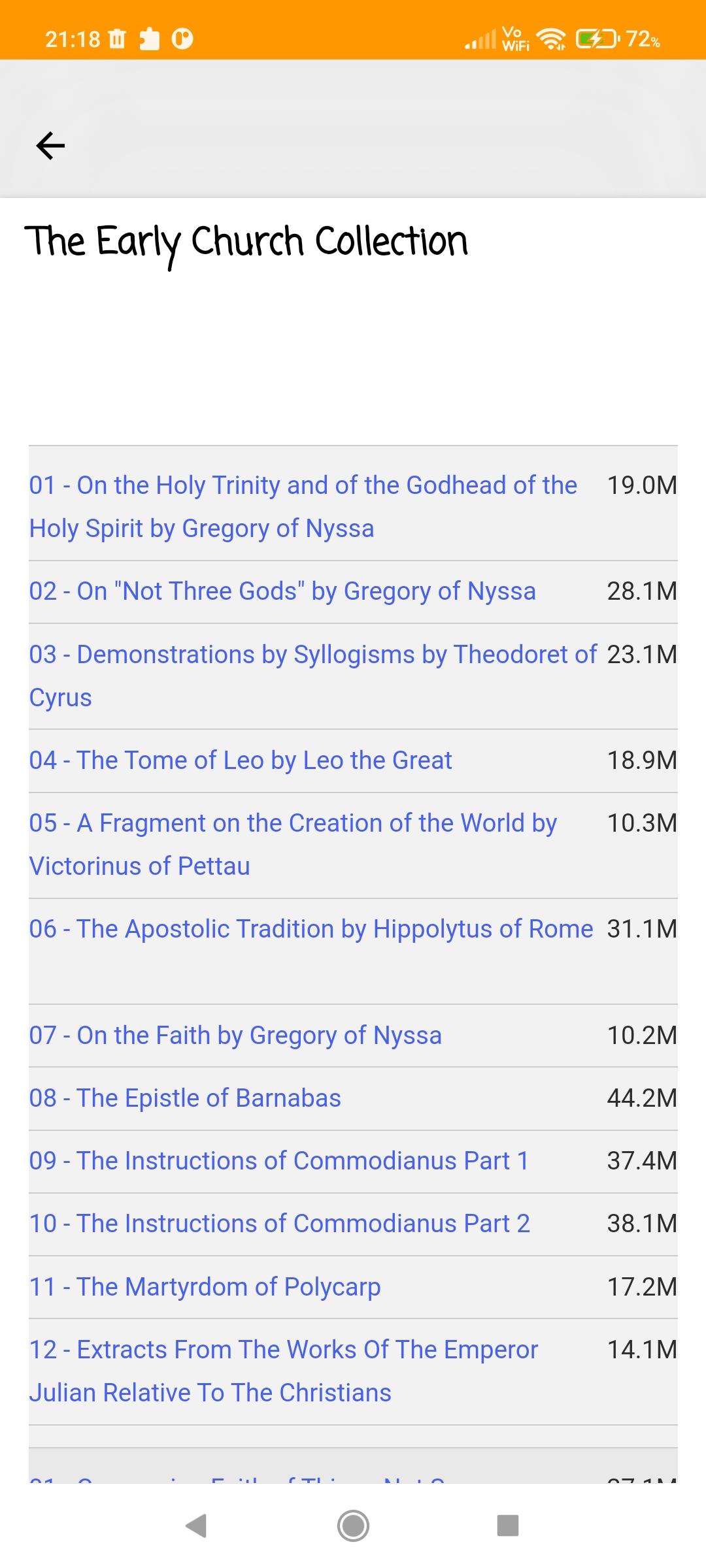Image resolution: width=706 pixels, height=1568 pixels.
Task: Open 03 - Demonstrations by Syllogisms link
Action: 313,676
